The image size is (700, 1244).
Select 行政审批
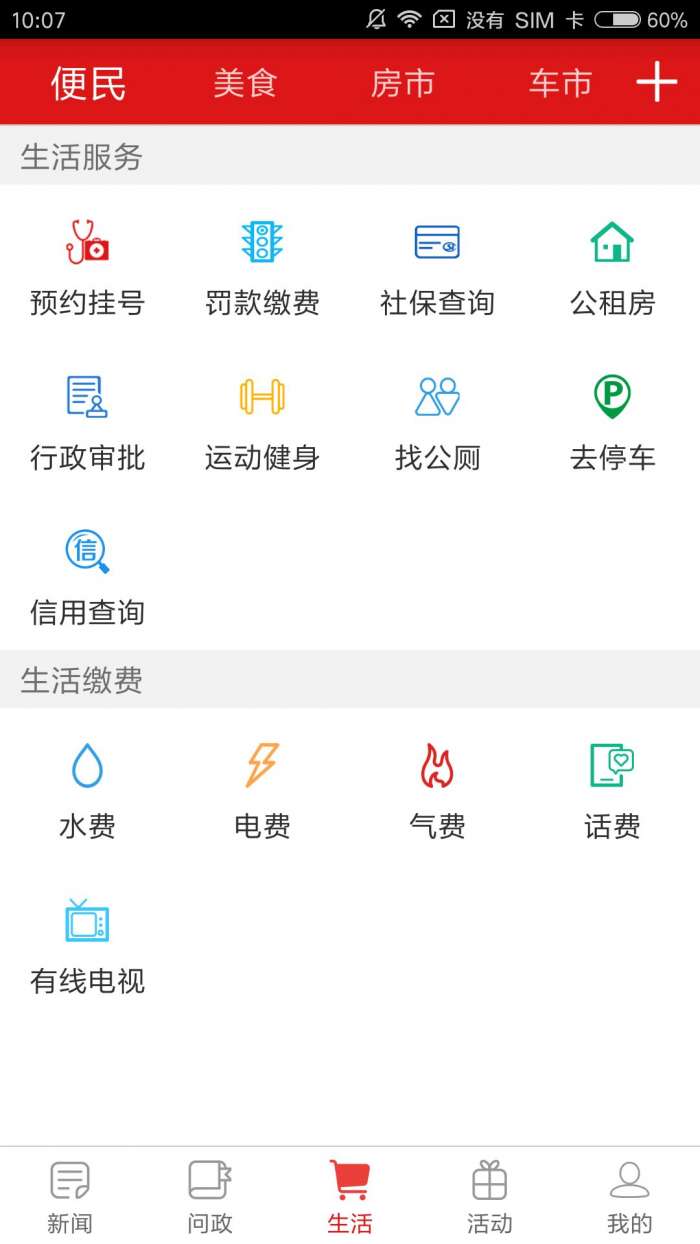(88, 423)
